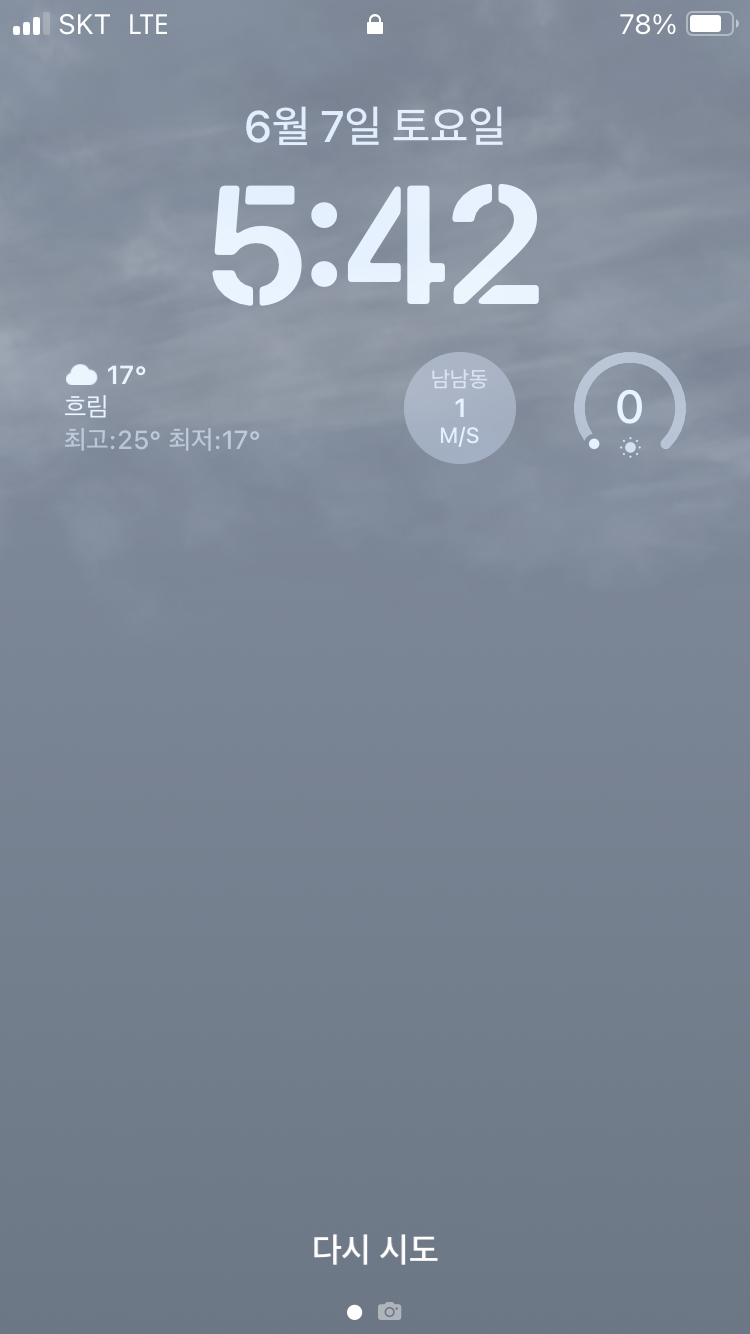Open the 남남동 wind speed widget
Image resolution: width=750 pixels, height=1334 pixels.
(x=460, y=408)
